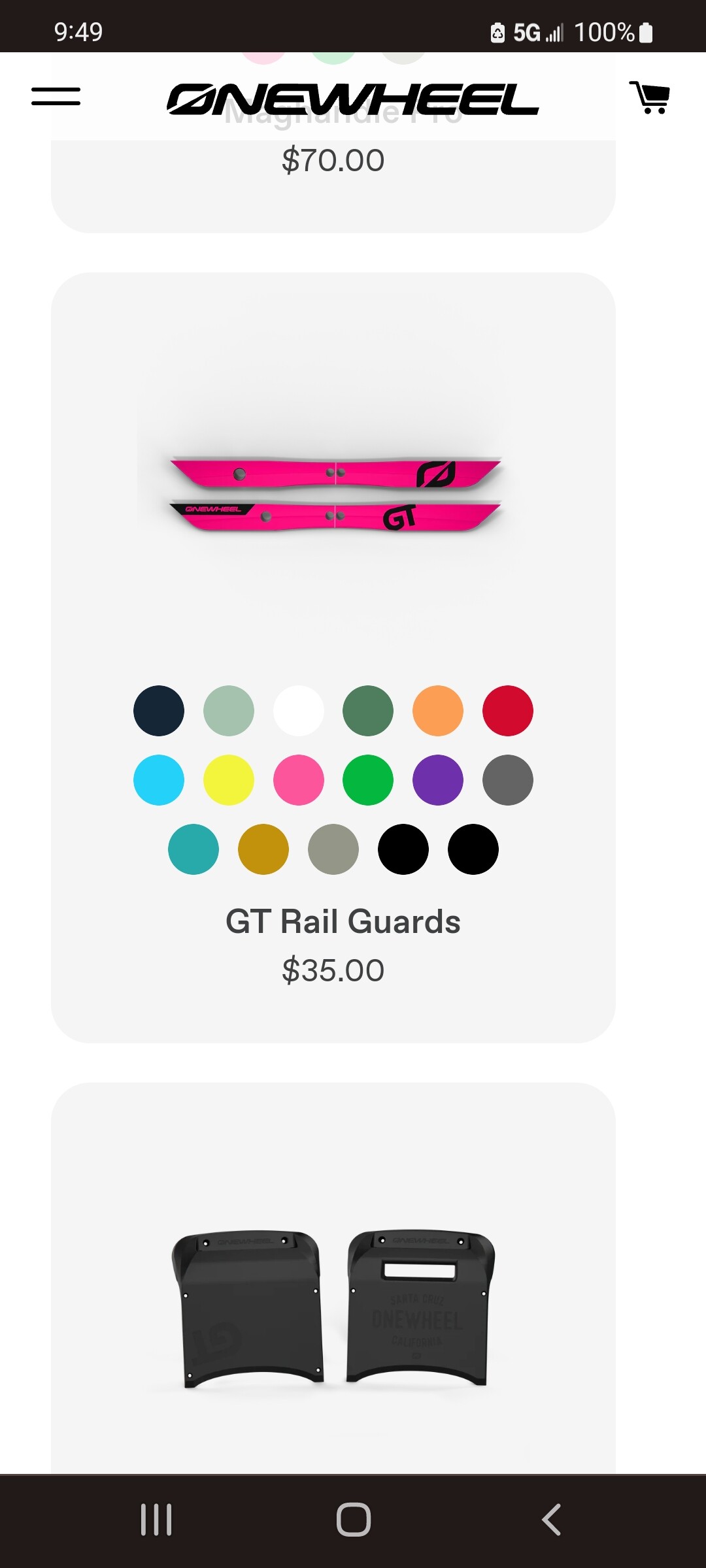Select the navy blue rail guard color
Viewport: 706px width, 1568px height.
[x=159, y=711]
